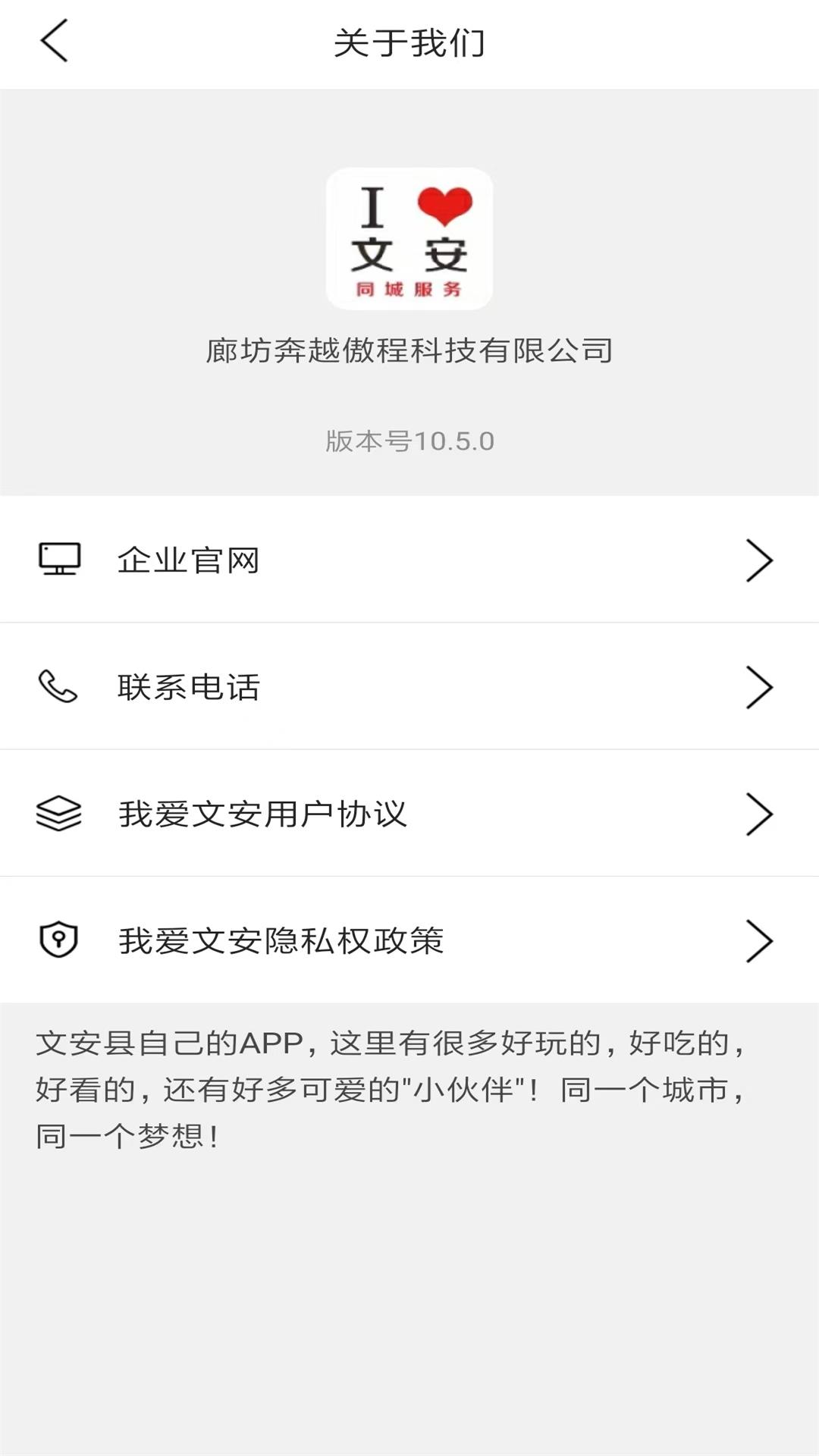
Task: Open the 企业官网 menu row
Action: [409, 559]
